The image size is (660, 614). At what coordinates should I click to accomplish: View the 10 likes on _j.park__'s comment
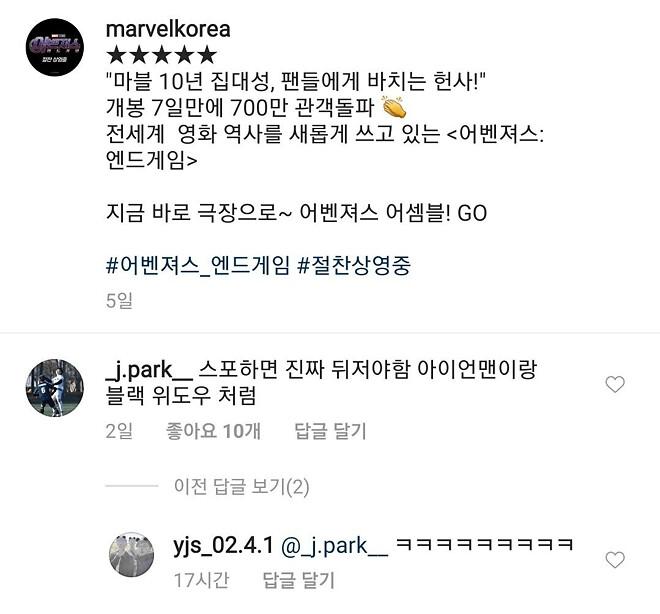212,431
